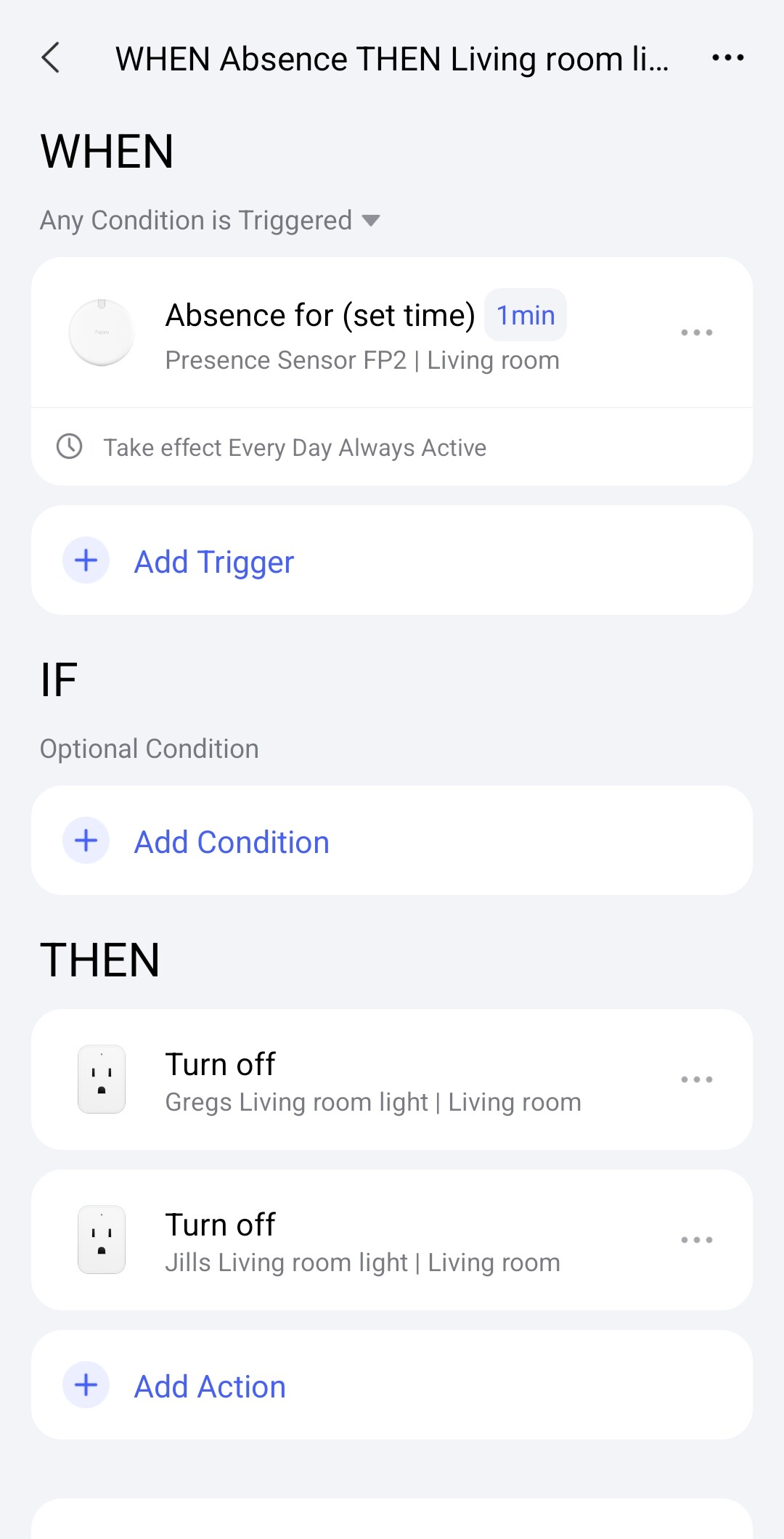784x1539 pixels.
Task: Open options for Gregs Living room light
Action: click(696, 1079)
